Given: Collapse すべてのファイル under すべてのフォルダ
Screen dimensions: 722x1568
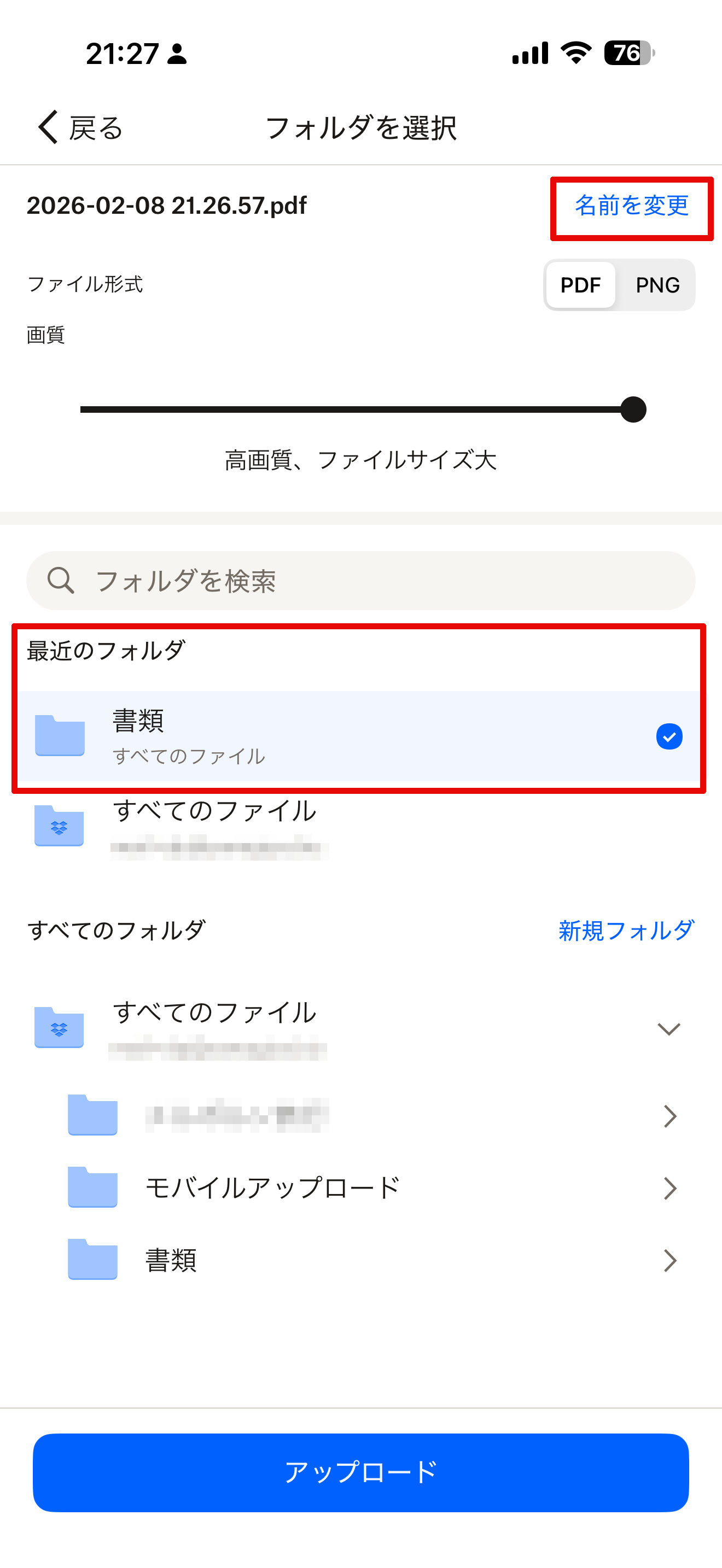Looking at the screenshot, I should [668, 1029].
